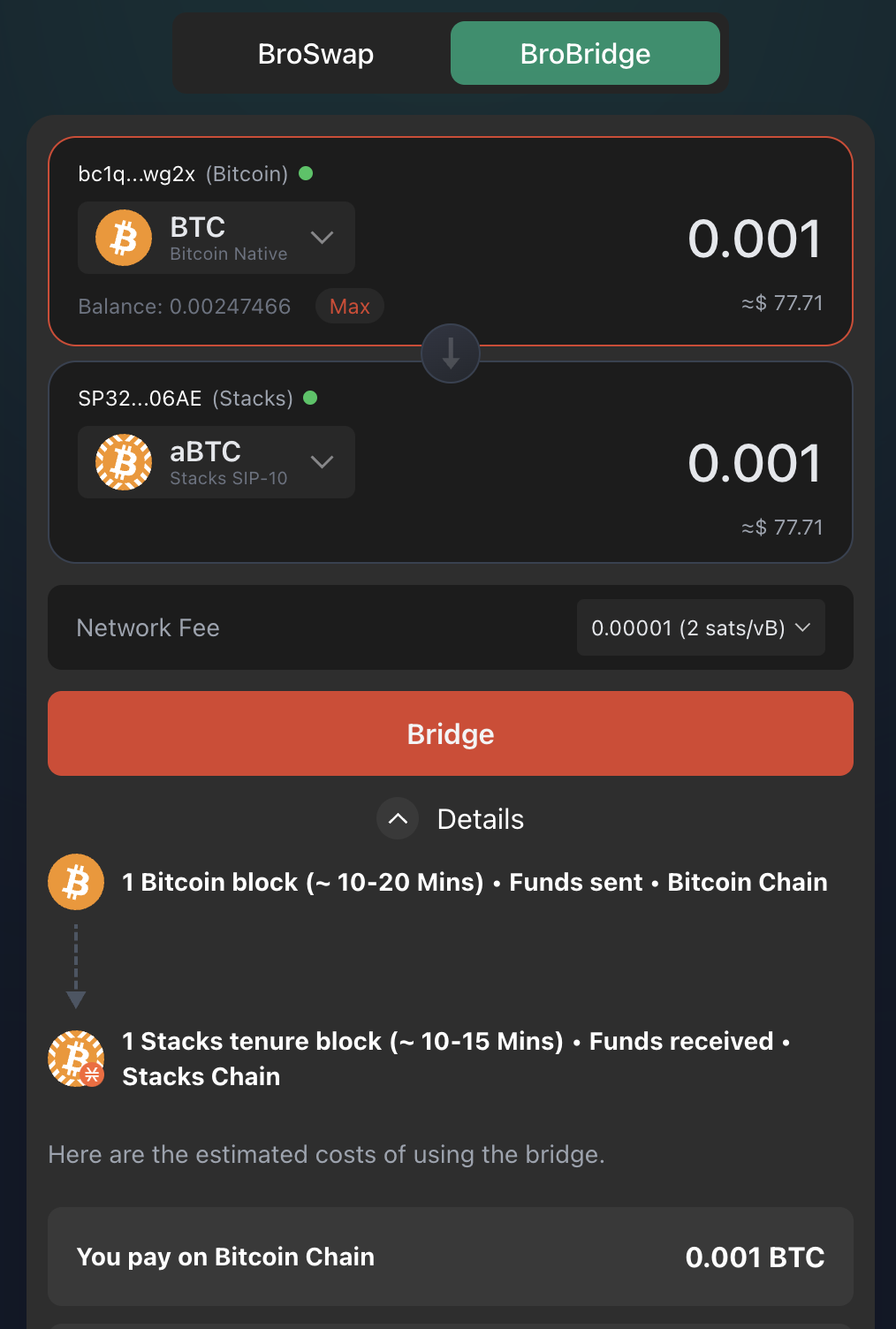Collapse the Details section
The image size is (896, 1329).
tap(399, 819)
